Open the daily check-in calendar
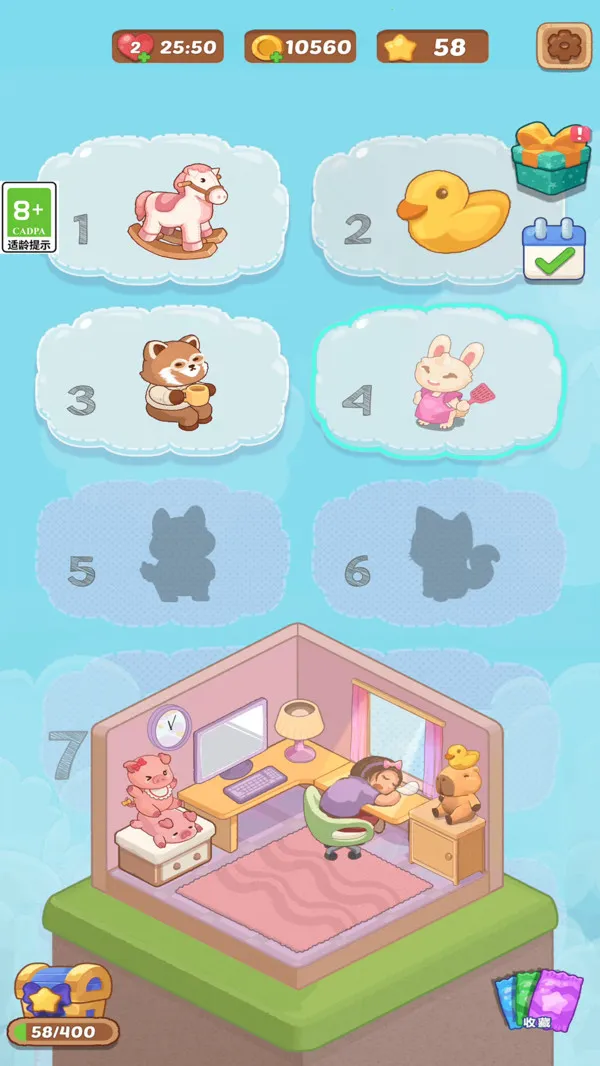This screenshot has width=600, height=1066. [553, 250]
